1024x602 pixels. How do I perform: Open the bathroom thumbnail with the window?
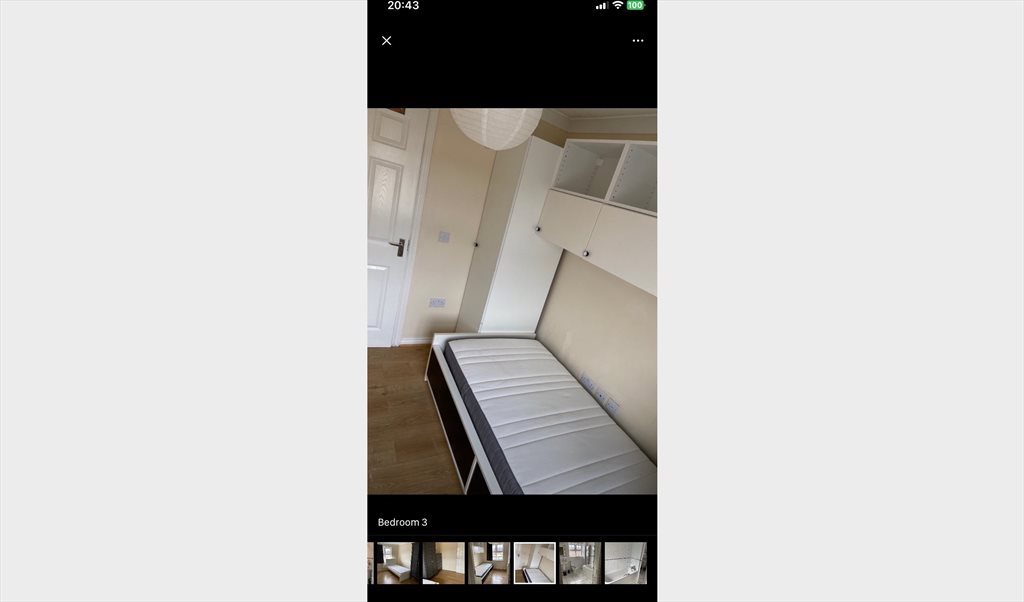click(x=580, y=563)
